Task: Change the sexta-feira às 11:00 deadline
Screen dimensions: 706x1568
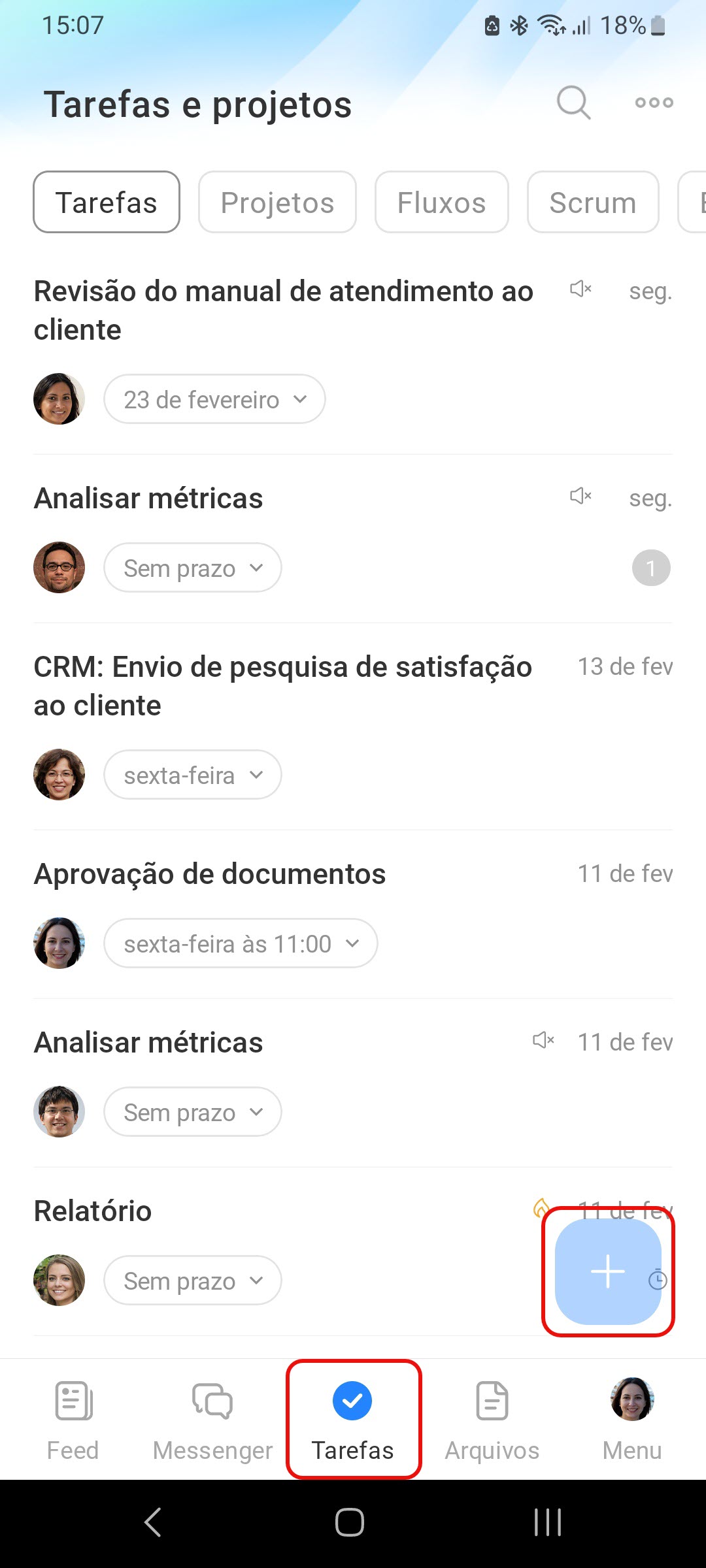Action: (x=241, y=943)
